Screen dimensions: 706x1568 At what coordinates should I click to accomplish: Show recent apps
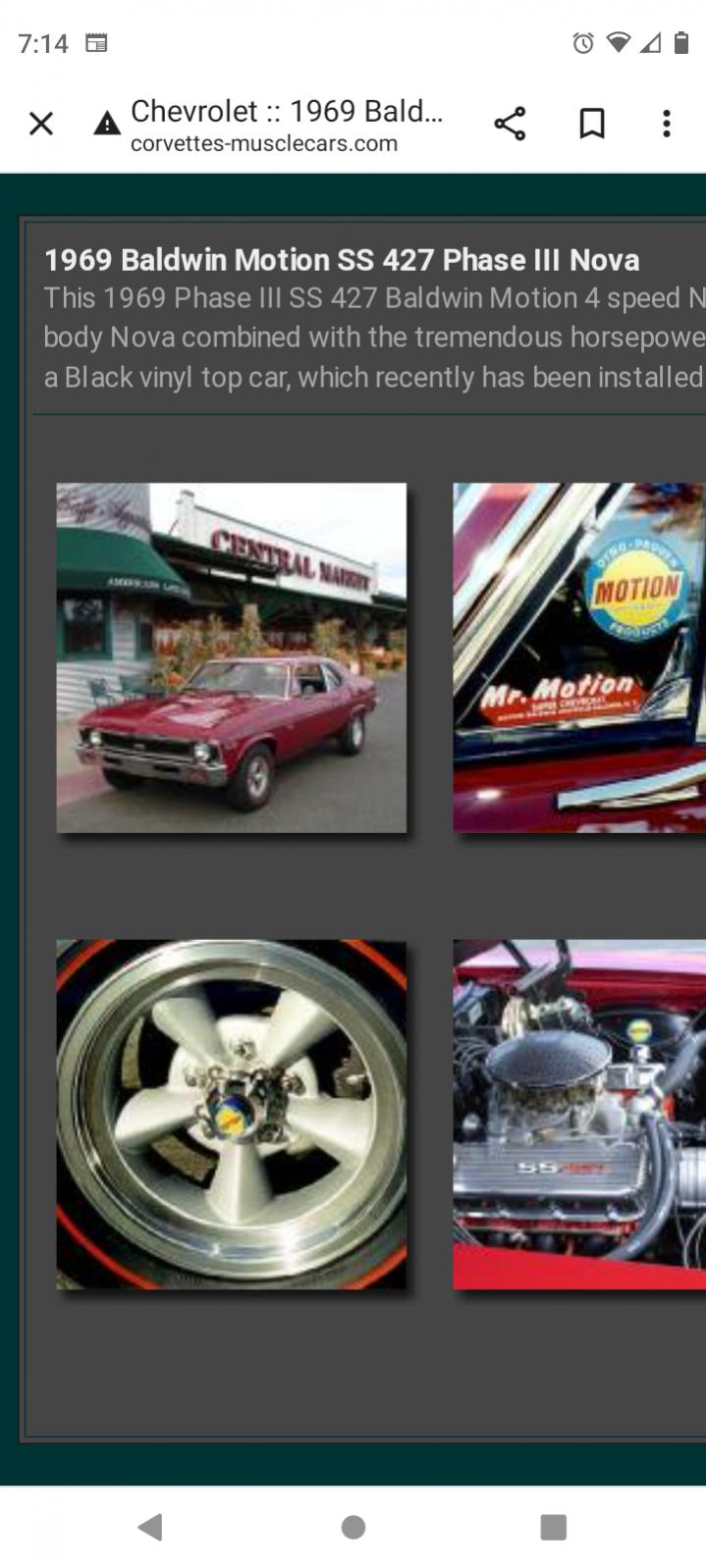tap(554, 1527)
